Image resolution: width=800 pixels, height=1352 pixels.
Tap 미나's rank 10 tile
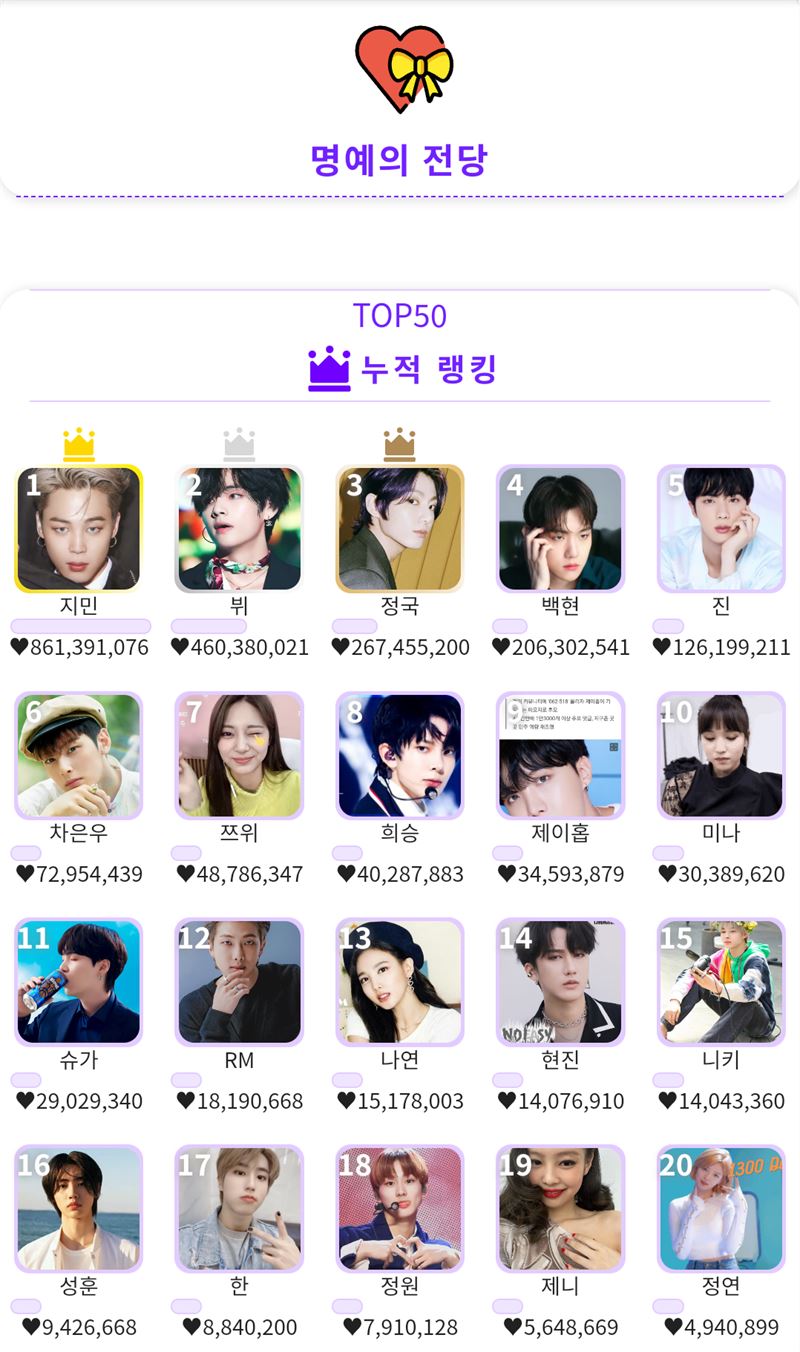point(721,756)
